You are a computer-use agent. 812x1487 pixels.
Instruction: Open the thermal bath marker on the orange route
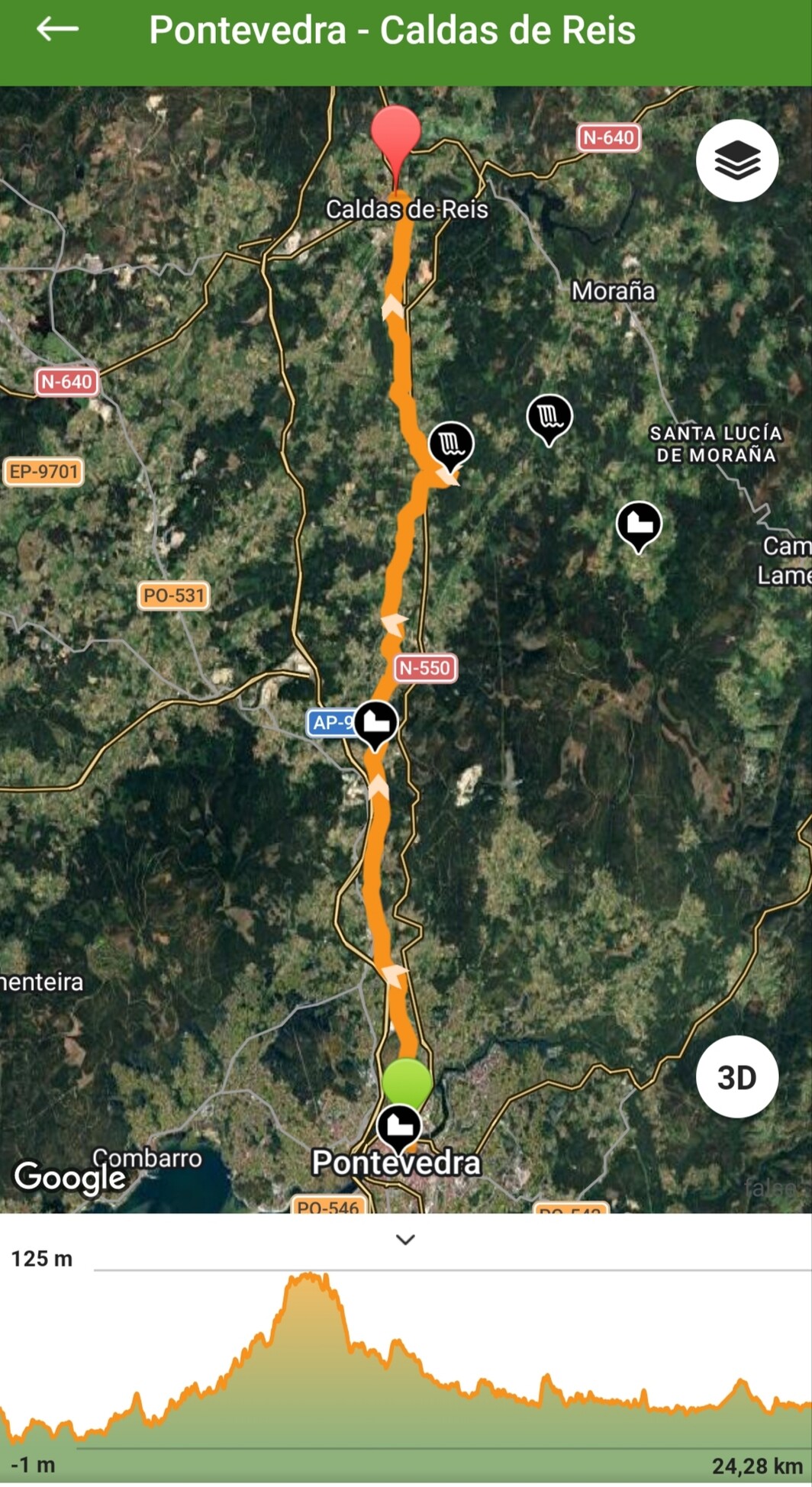click(451, 443)
